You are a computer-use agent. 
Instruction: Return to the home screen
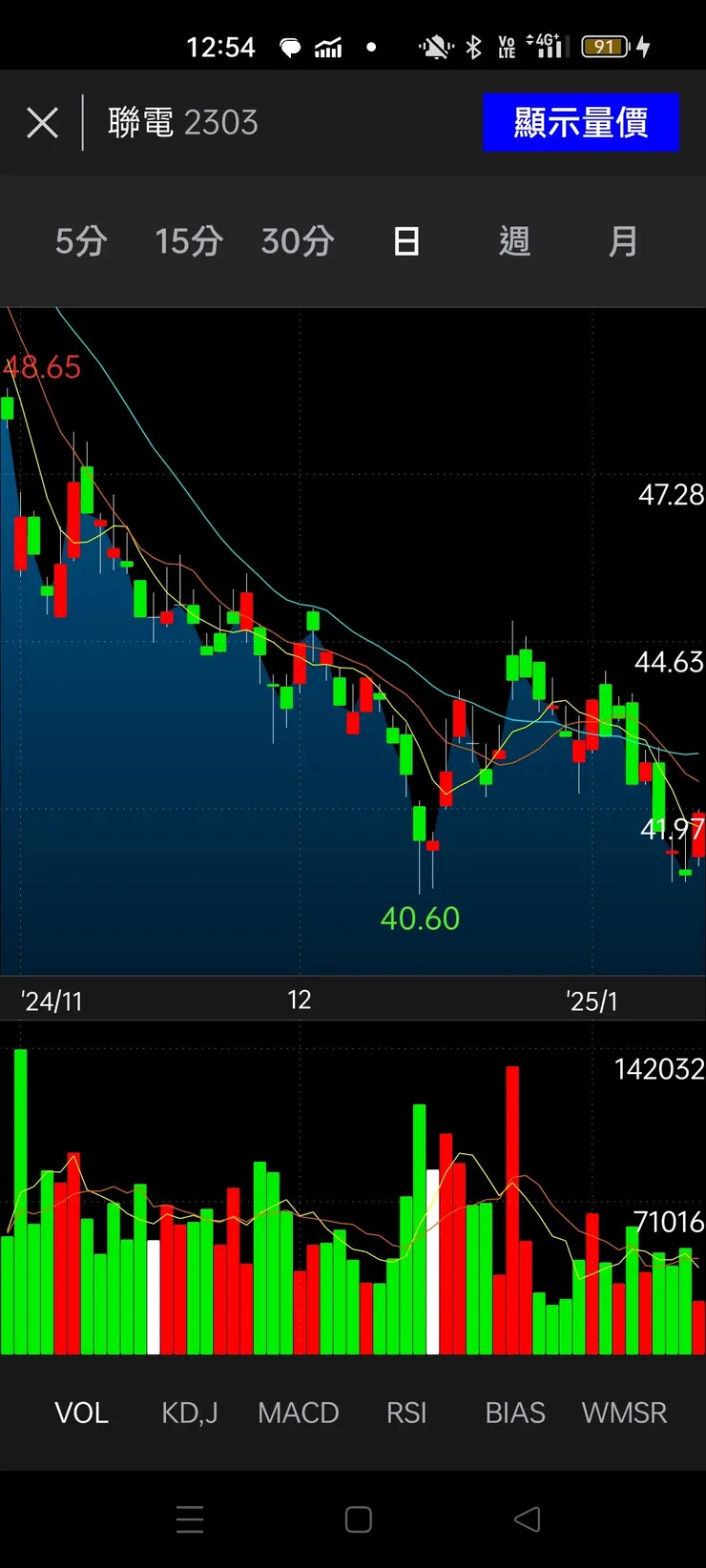(x=359, y=1519)
